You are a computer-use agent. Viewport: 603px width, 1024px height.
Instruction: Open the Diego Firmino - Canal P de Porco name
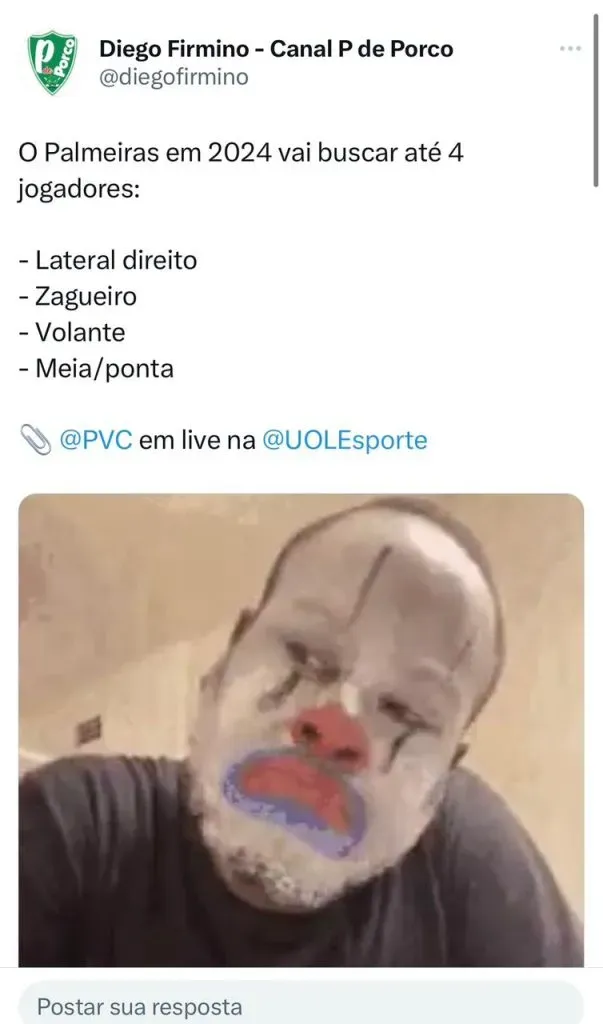(276, 48)
